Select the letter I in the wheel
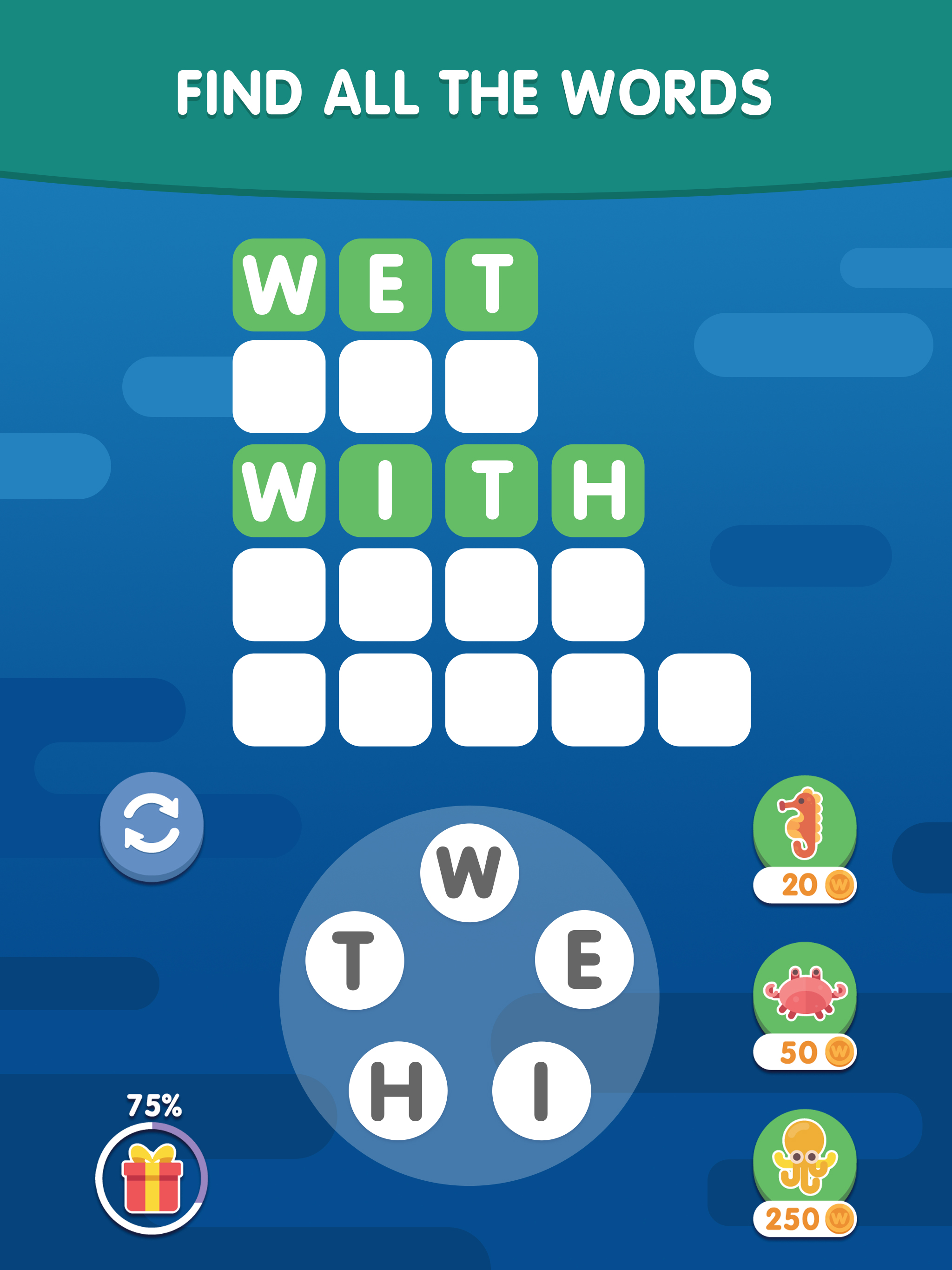 541,1090
